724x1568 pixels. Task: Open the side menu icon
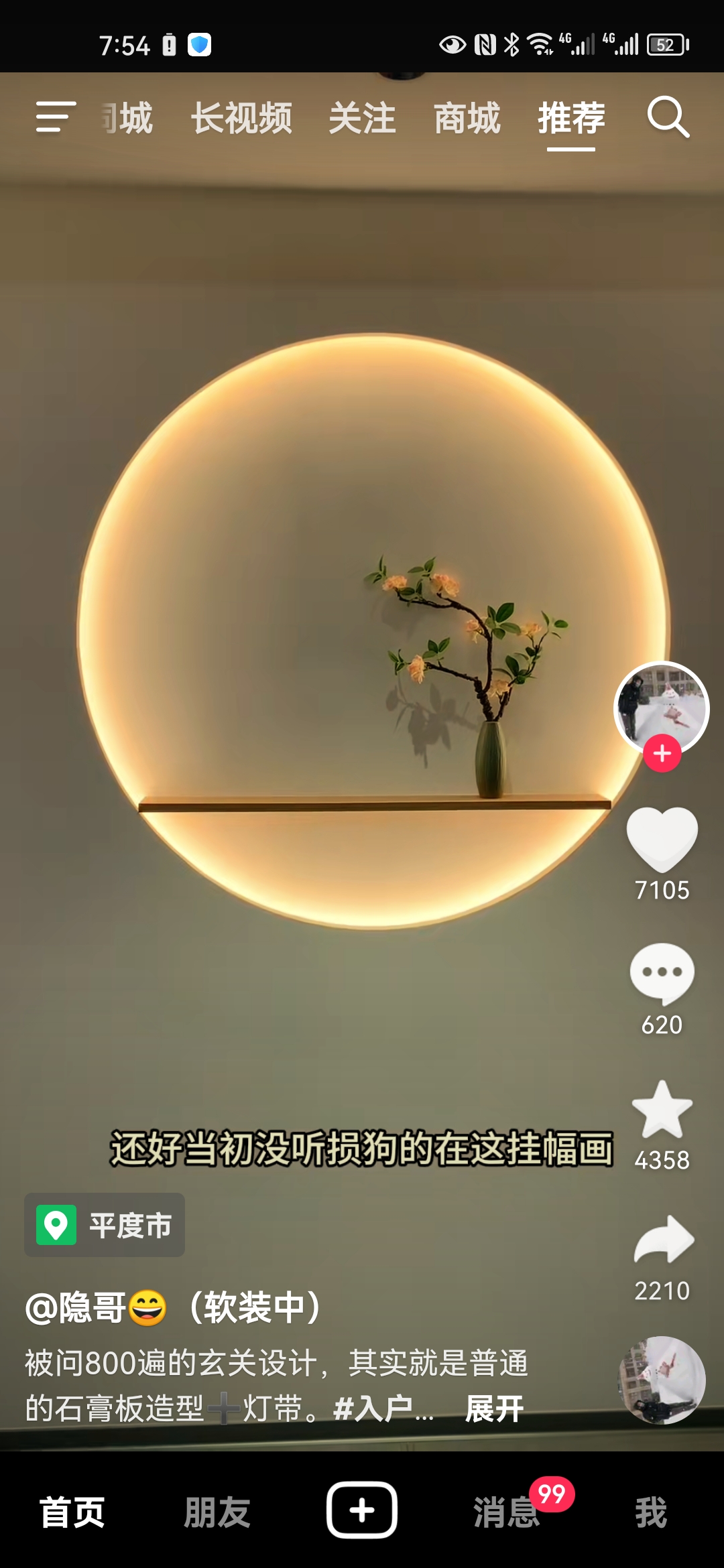pyautogui.click(x=56, y=117)
